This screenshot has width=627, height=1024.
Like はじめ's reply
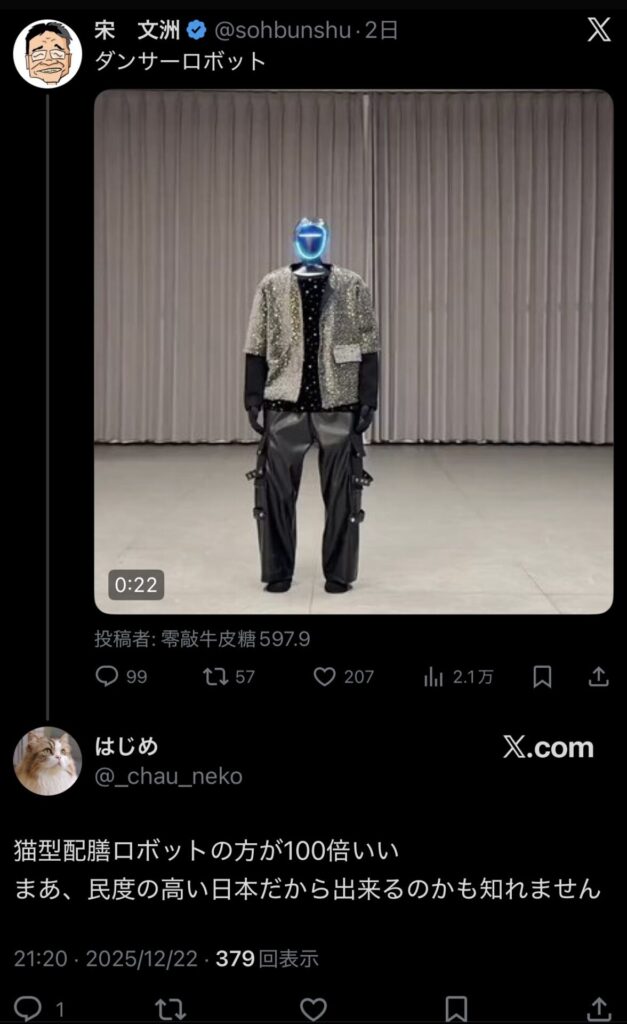point(313,1008)
